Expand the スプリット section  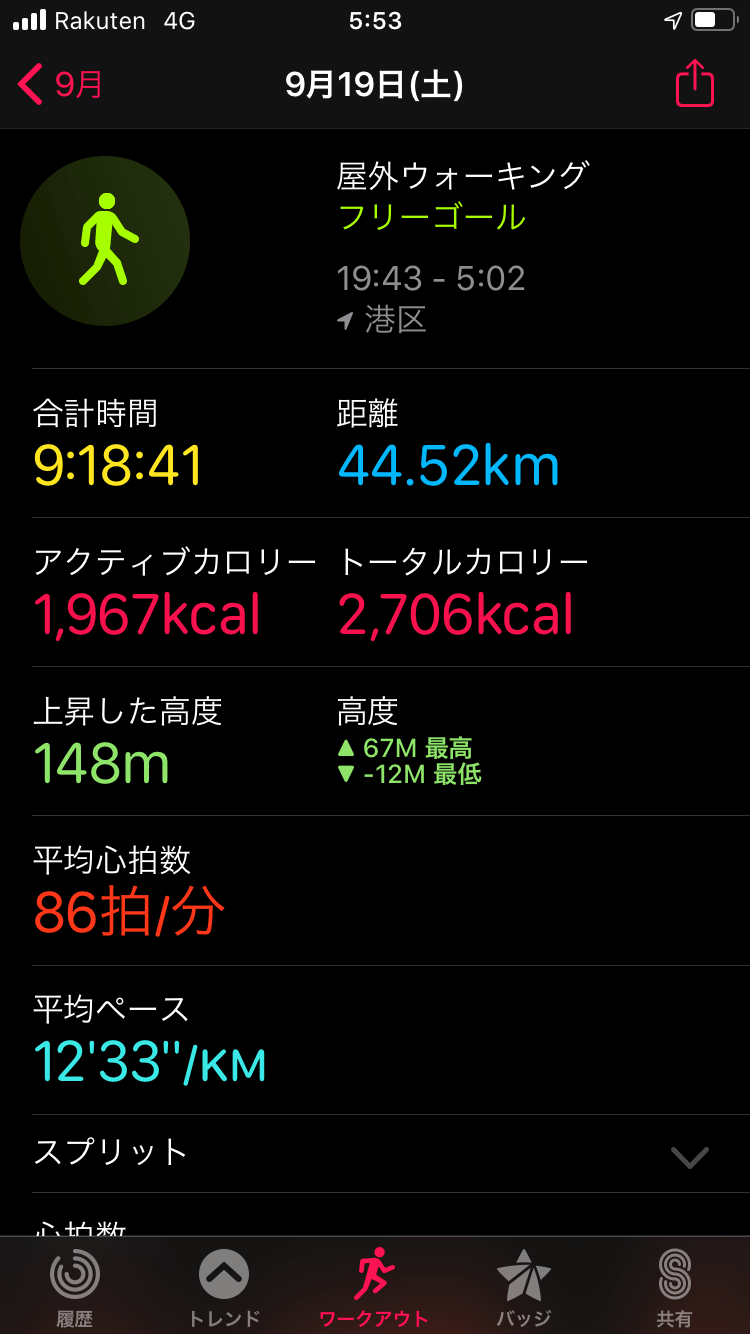point(689,1156)
